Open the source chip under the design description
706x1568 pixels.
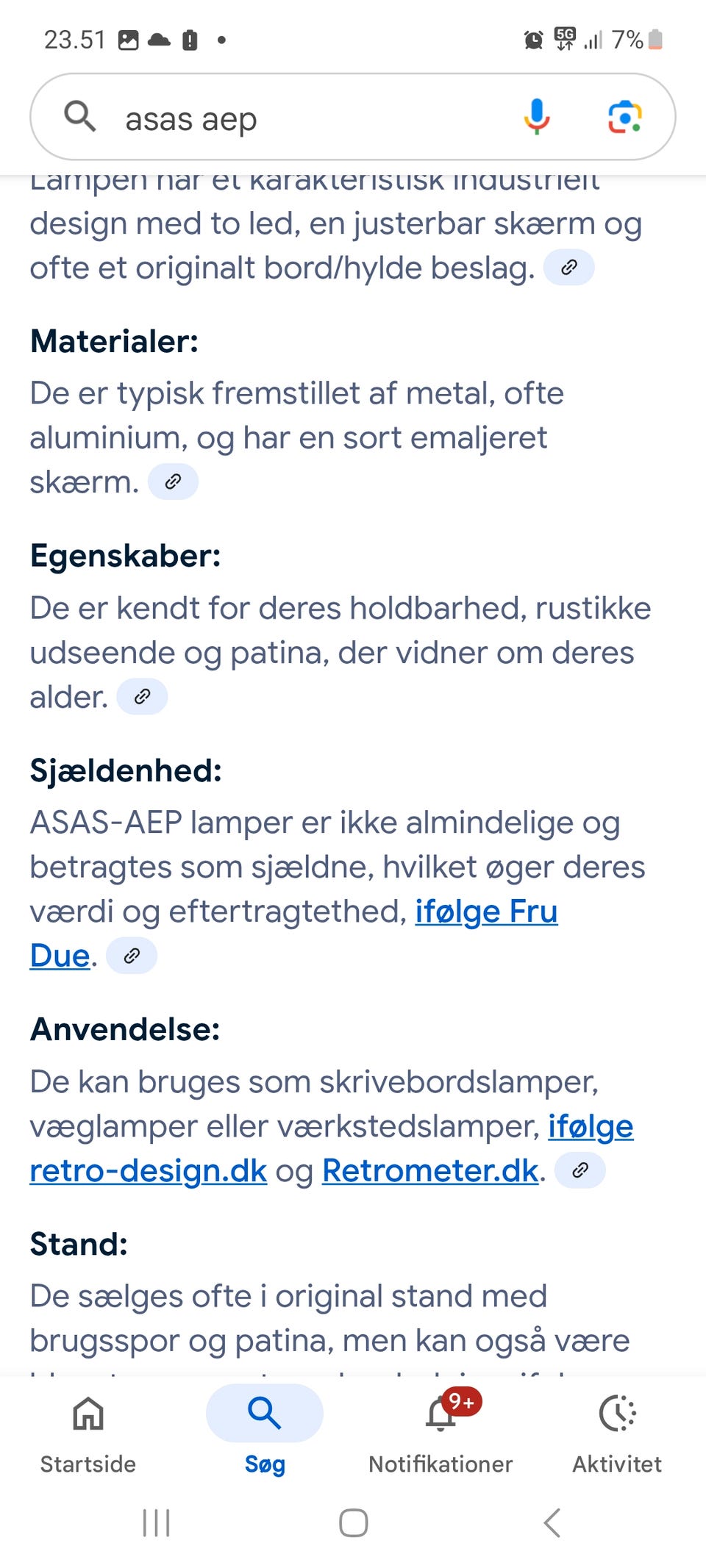569,267
